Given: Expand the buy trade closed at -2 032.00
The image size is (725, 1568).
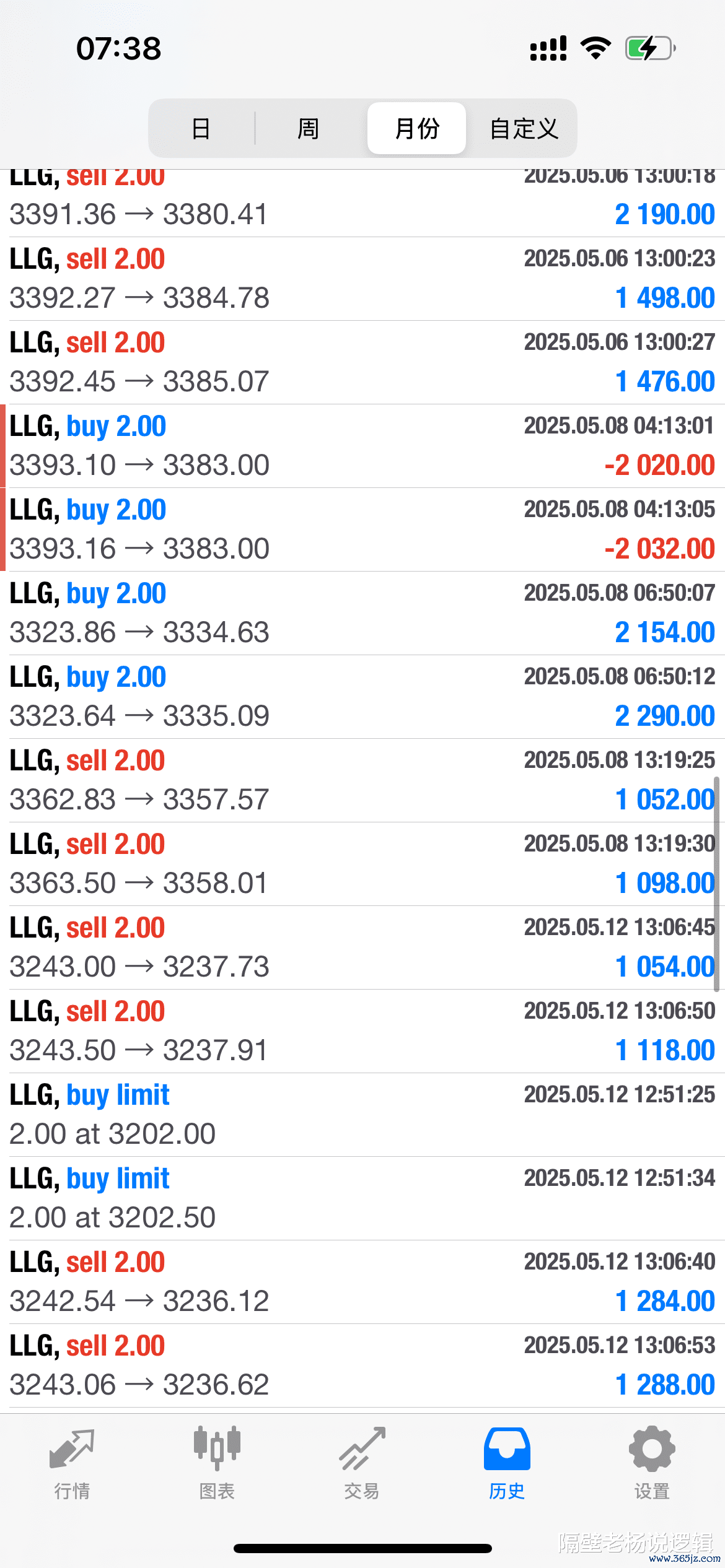Looking at the screenshot, I should [x=362, y=529].
